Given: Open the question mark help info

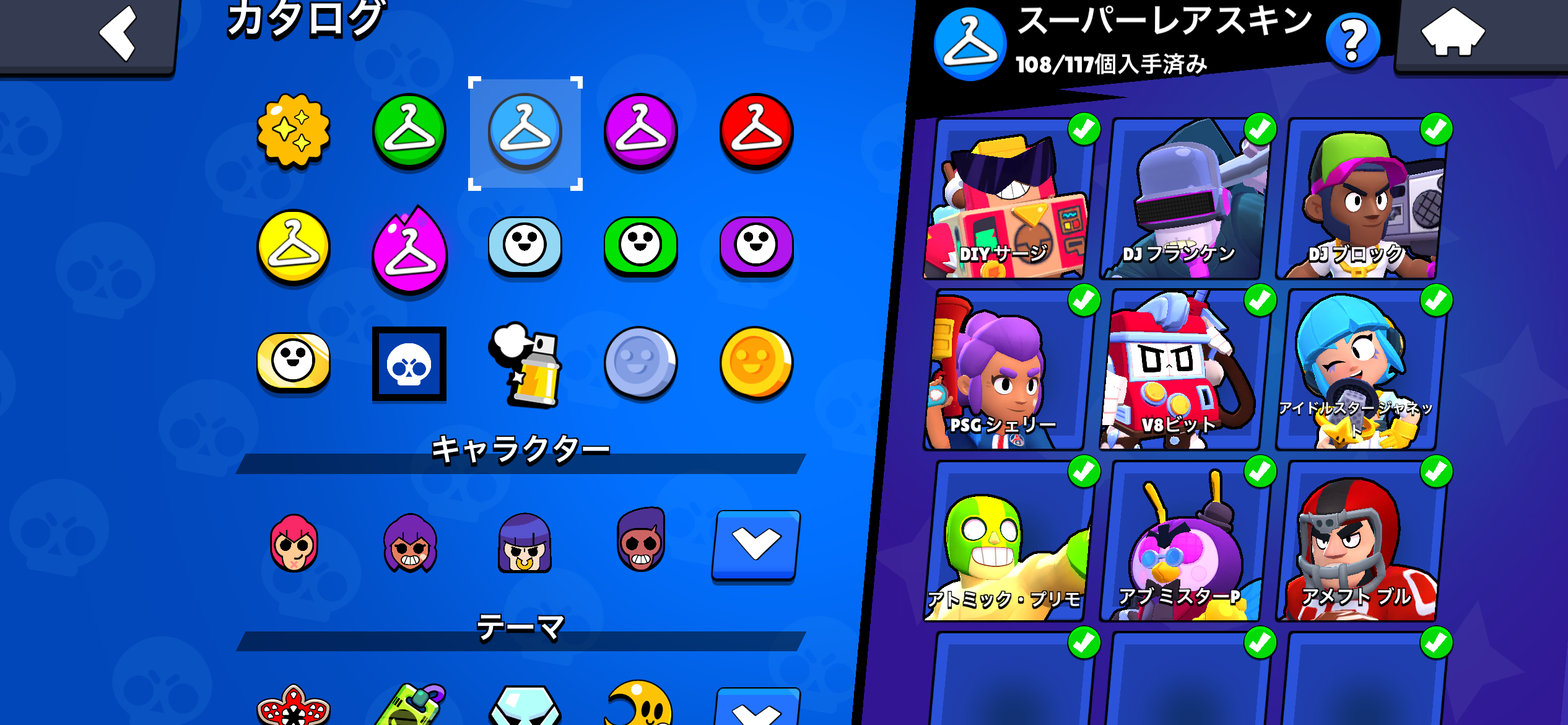Looking at the screenshot, I should click(x=1352, y=41).
